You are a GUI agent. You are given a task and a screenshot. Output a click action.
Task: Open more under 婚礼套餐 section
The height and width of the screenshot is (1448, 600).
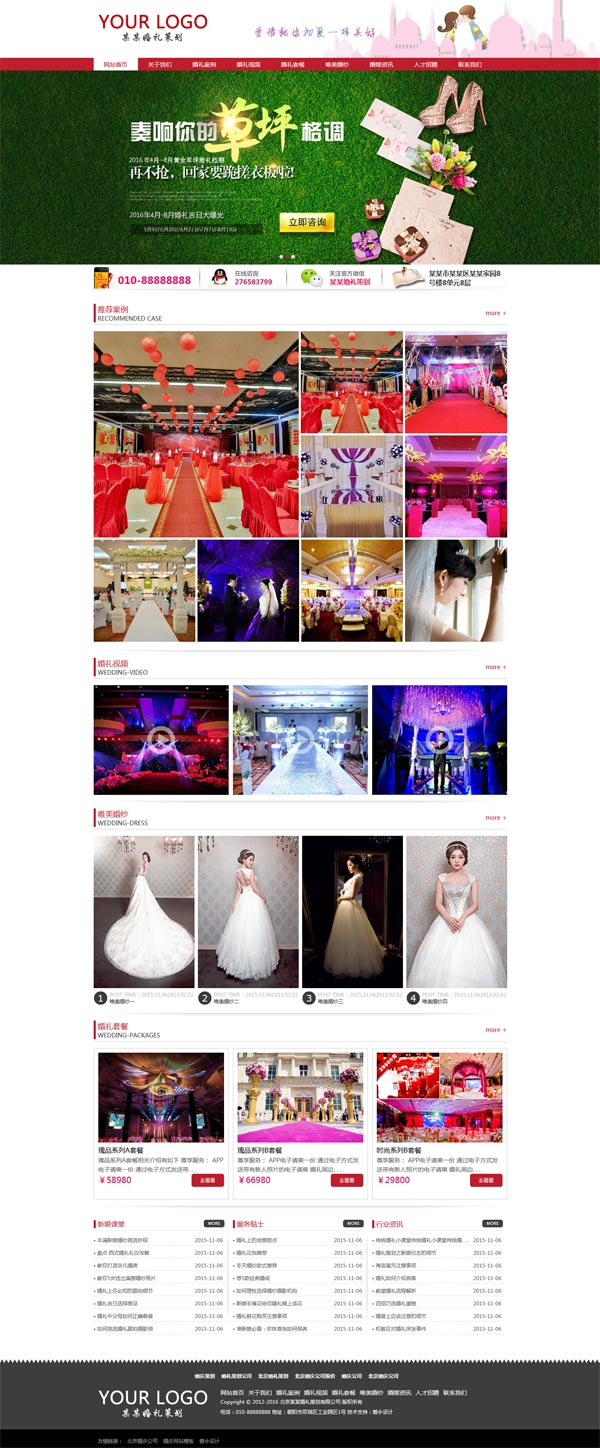(x=495, y=1029)
